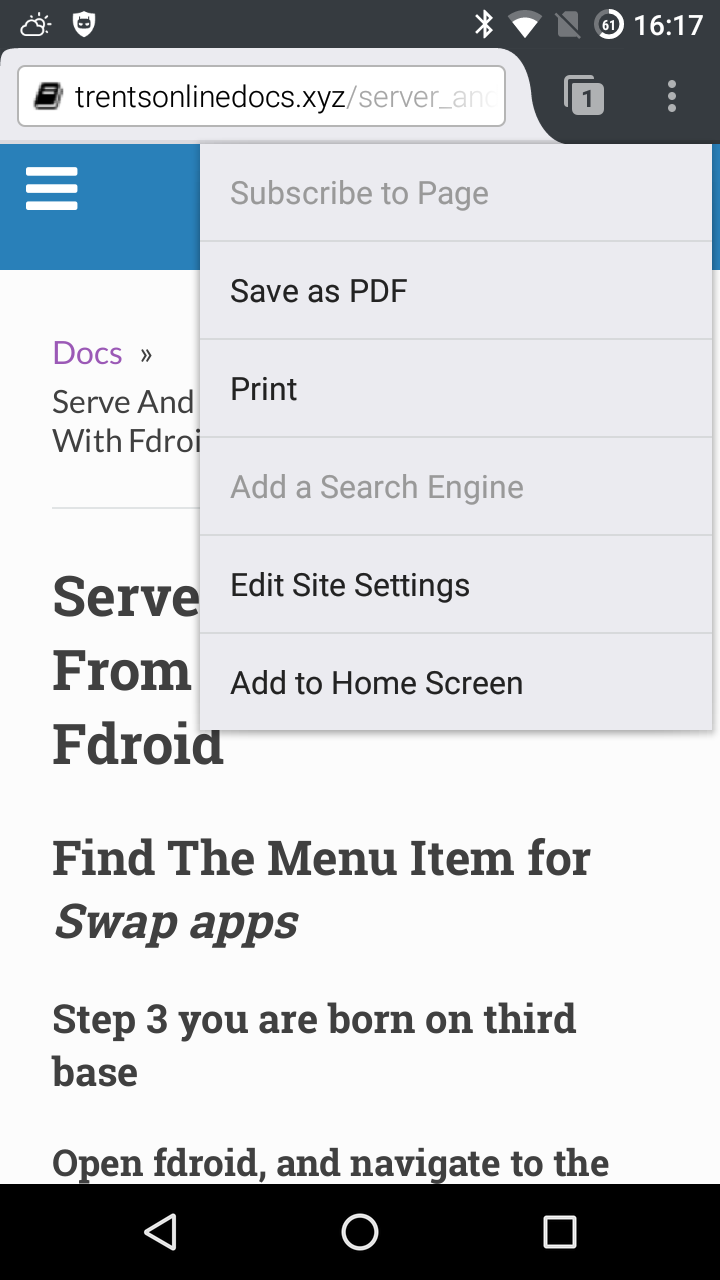The height and width of the screenshot is (1280, 720).
Task: Choose Print from the menu
Action: click(456, 389)
